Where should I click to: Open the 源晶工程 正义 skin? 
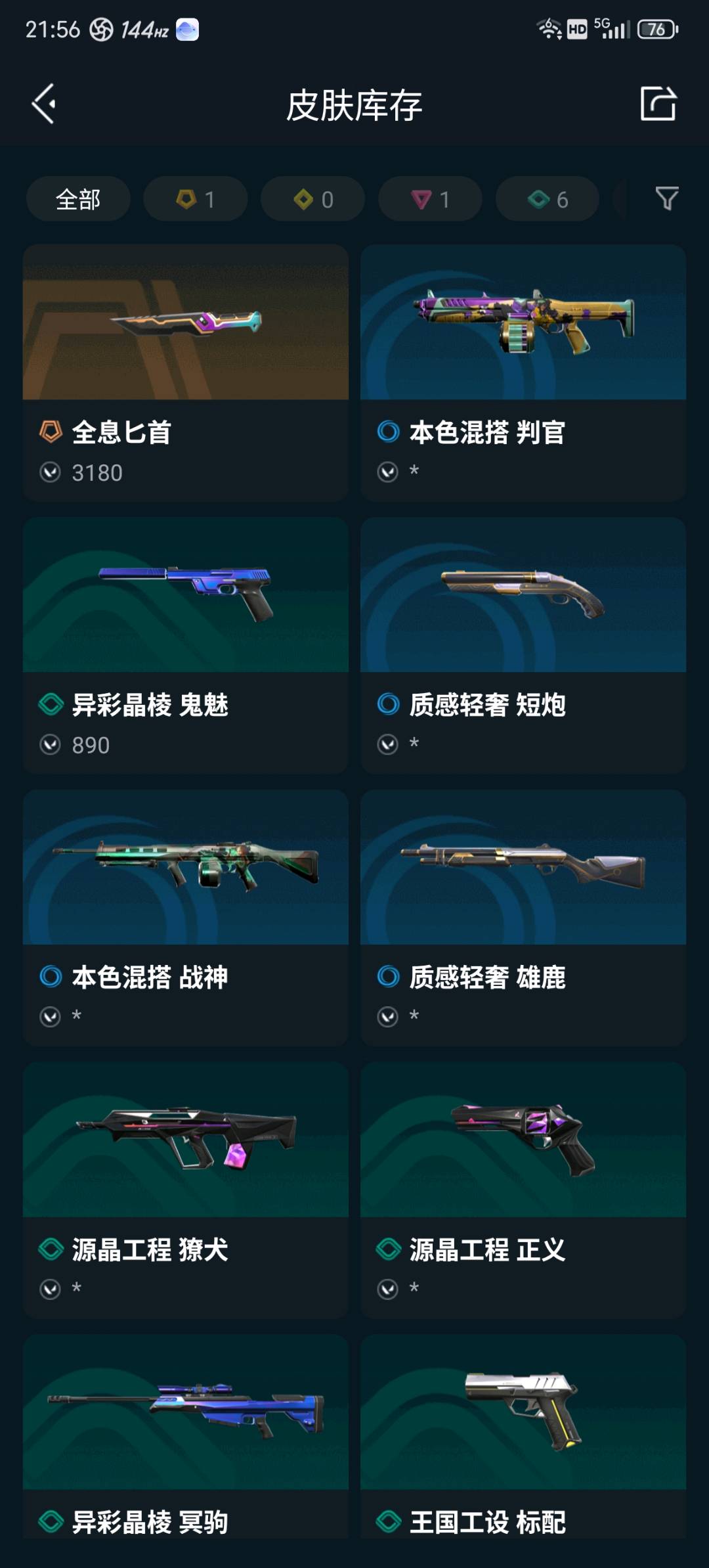coord(523,1190)
